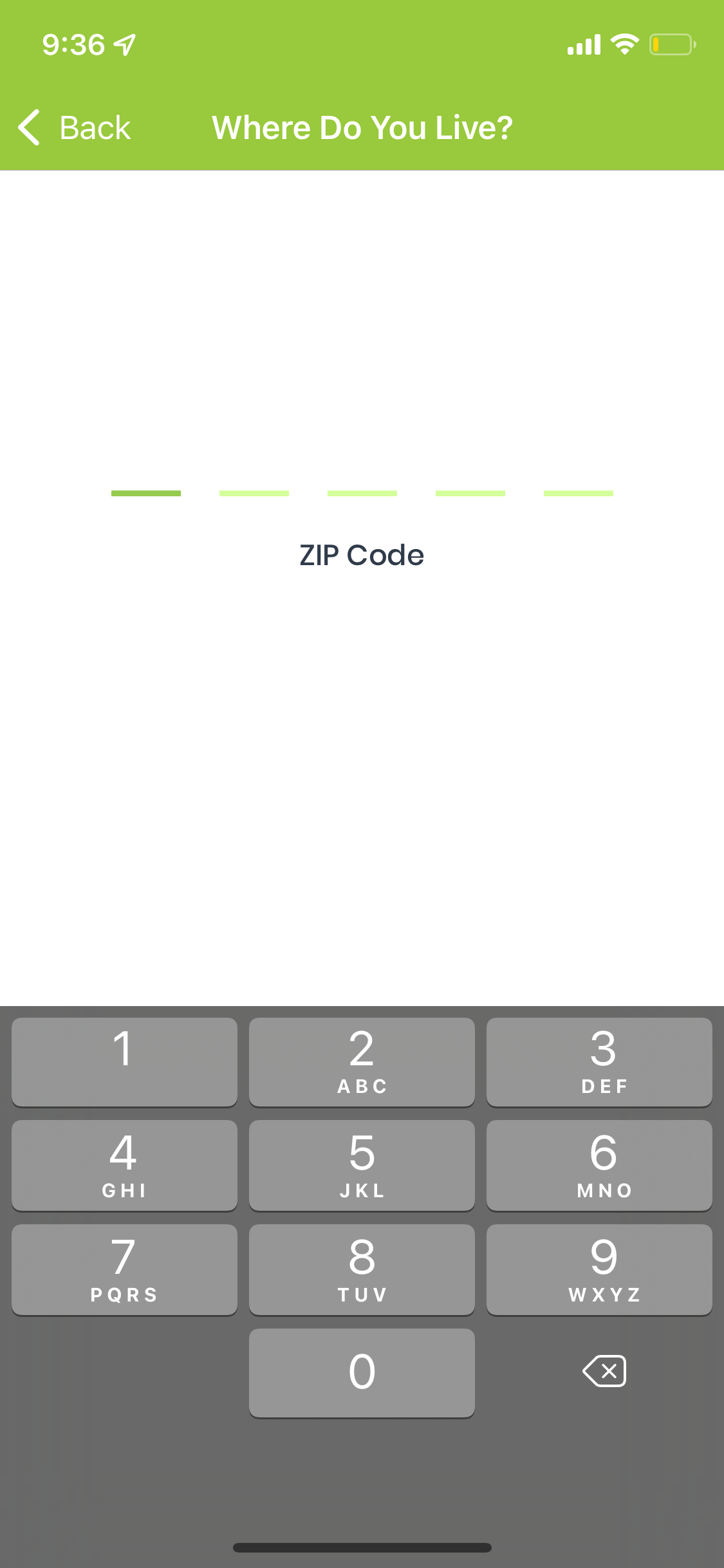This screenshot has width=724, height=1568.
Task: Tap the 7 PQRS key
Action: [x=124, y=1269]
